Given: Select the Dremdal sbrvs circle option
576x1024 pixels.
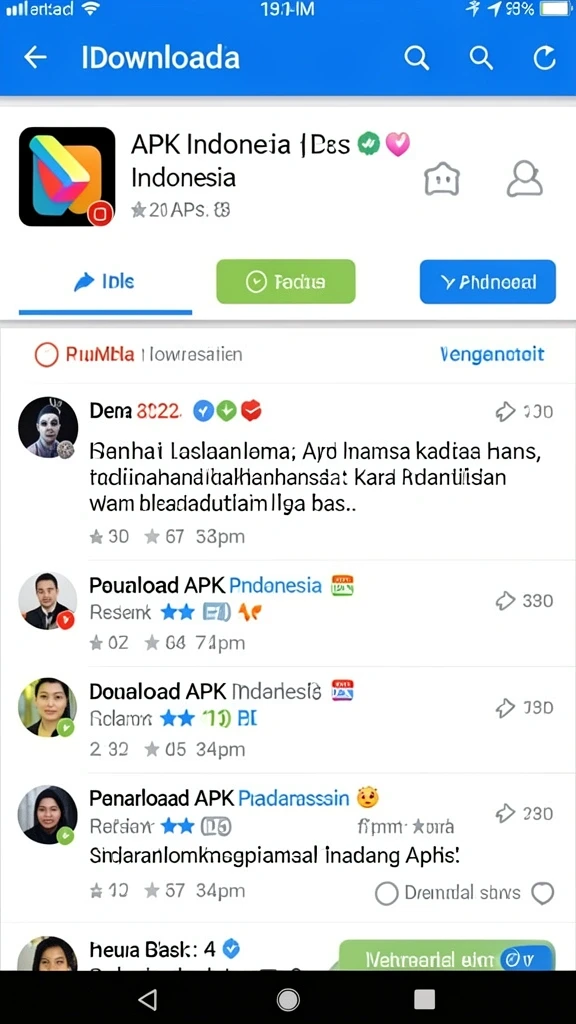Looking at the screenshot, I should [387, 893].
